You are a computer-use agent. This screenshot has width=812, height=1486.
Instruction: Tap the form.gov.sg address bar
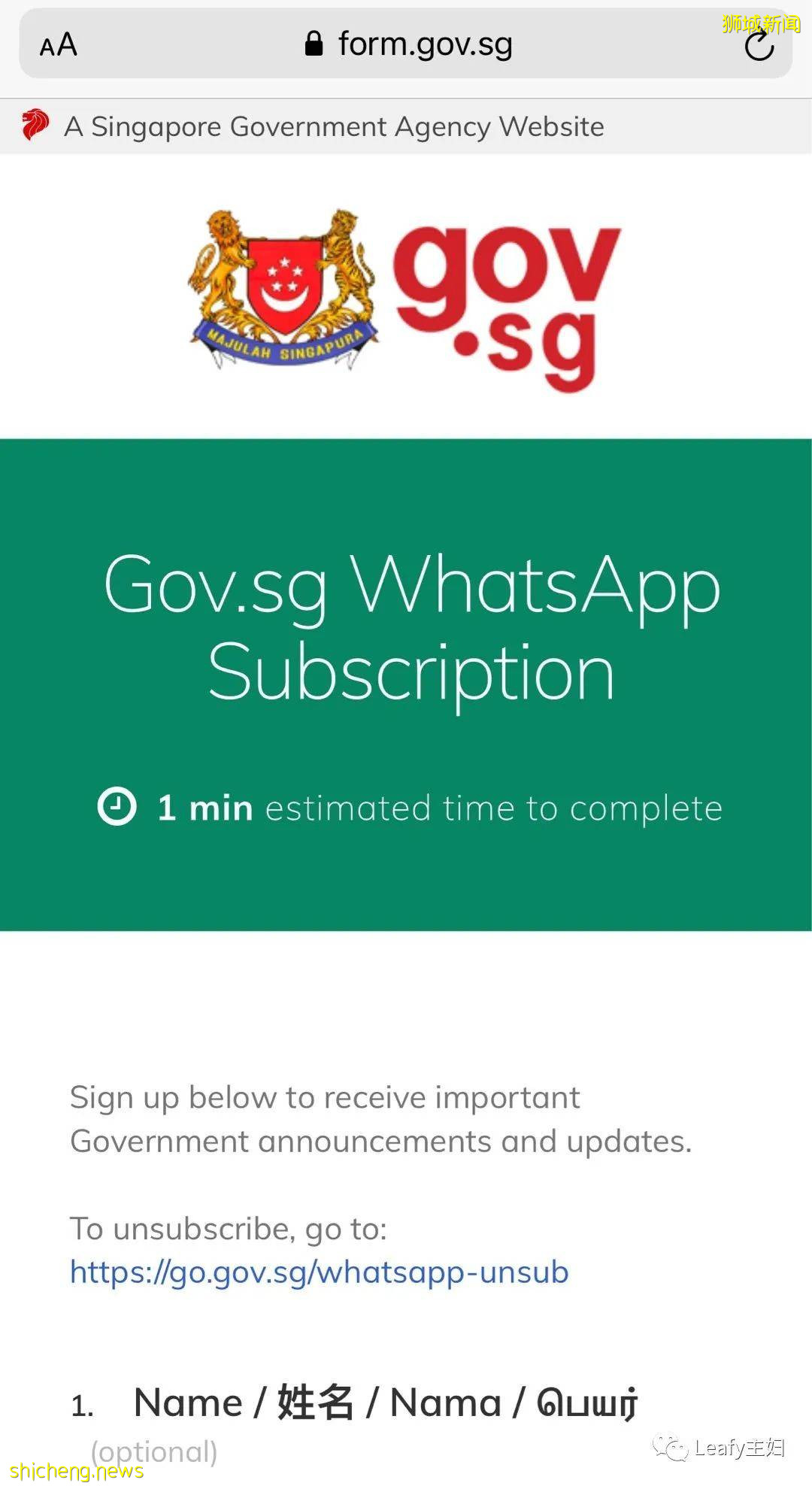(410, 45)
